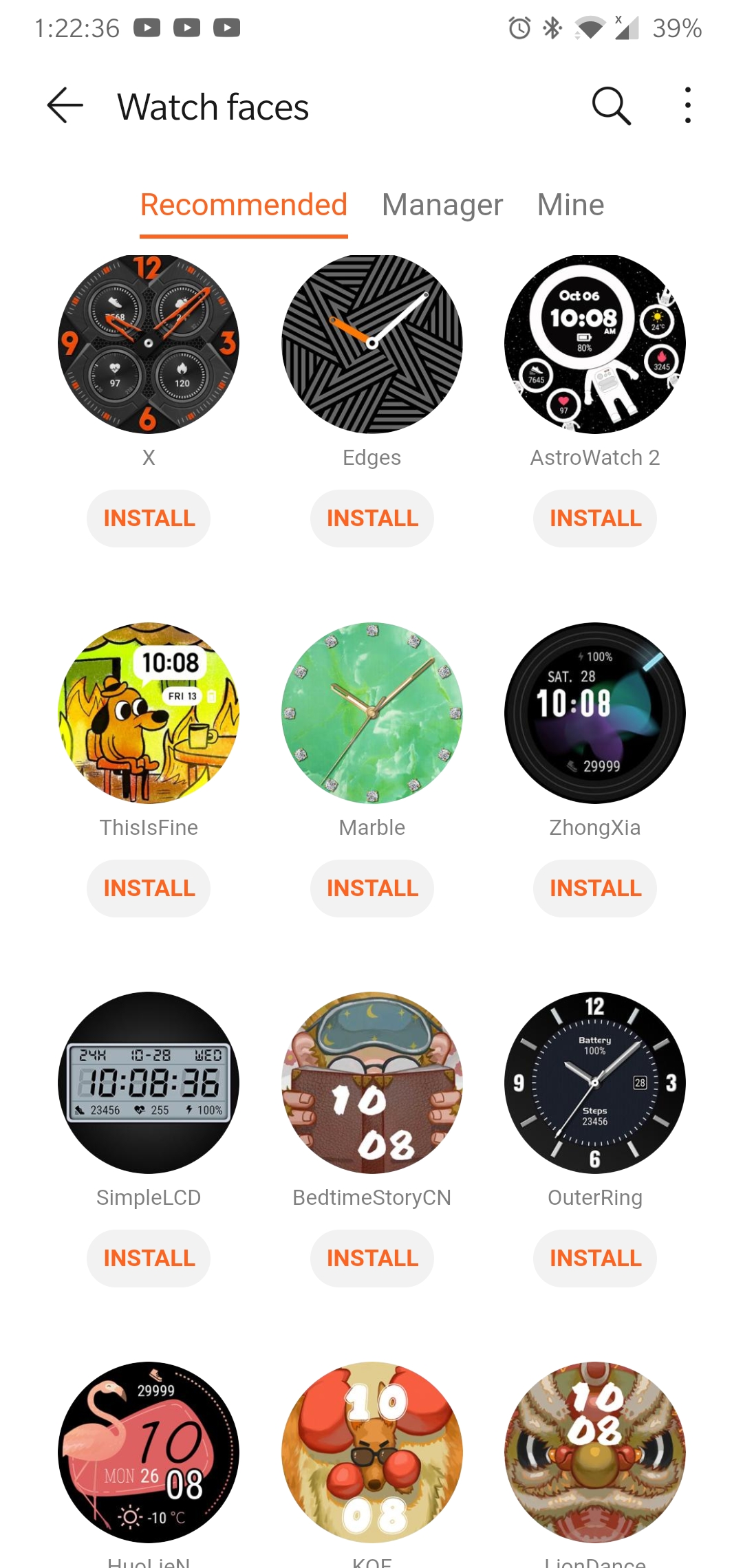Screen dimensions: 743x1568
Task: Open the Marble watch face preview
Action: tap(371, 714)
